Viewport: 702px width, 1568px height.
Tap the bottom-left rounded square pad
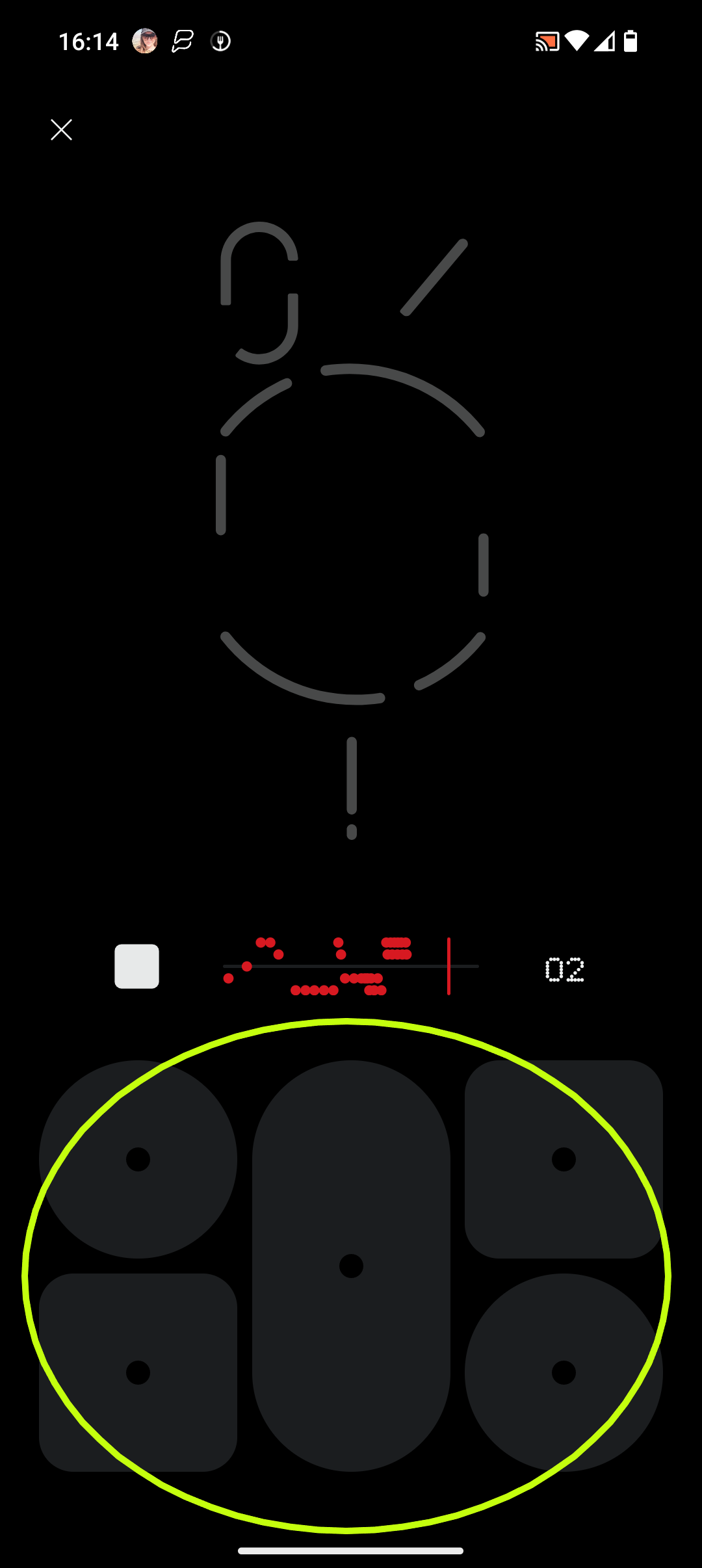pyautogui.click(x=138, y=1372)
